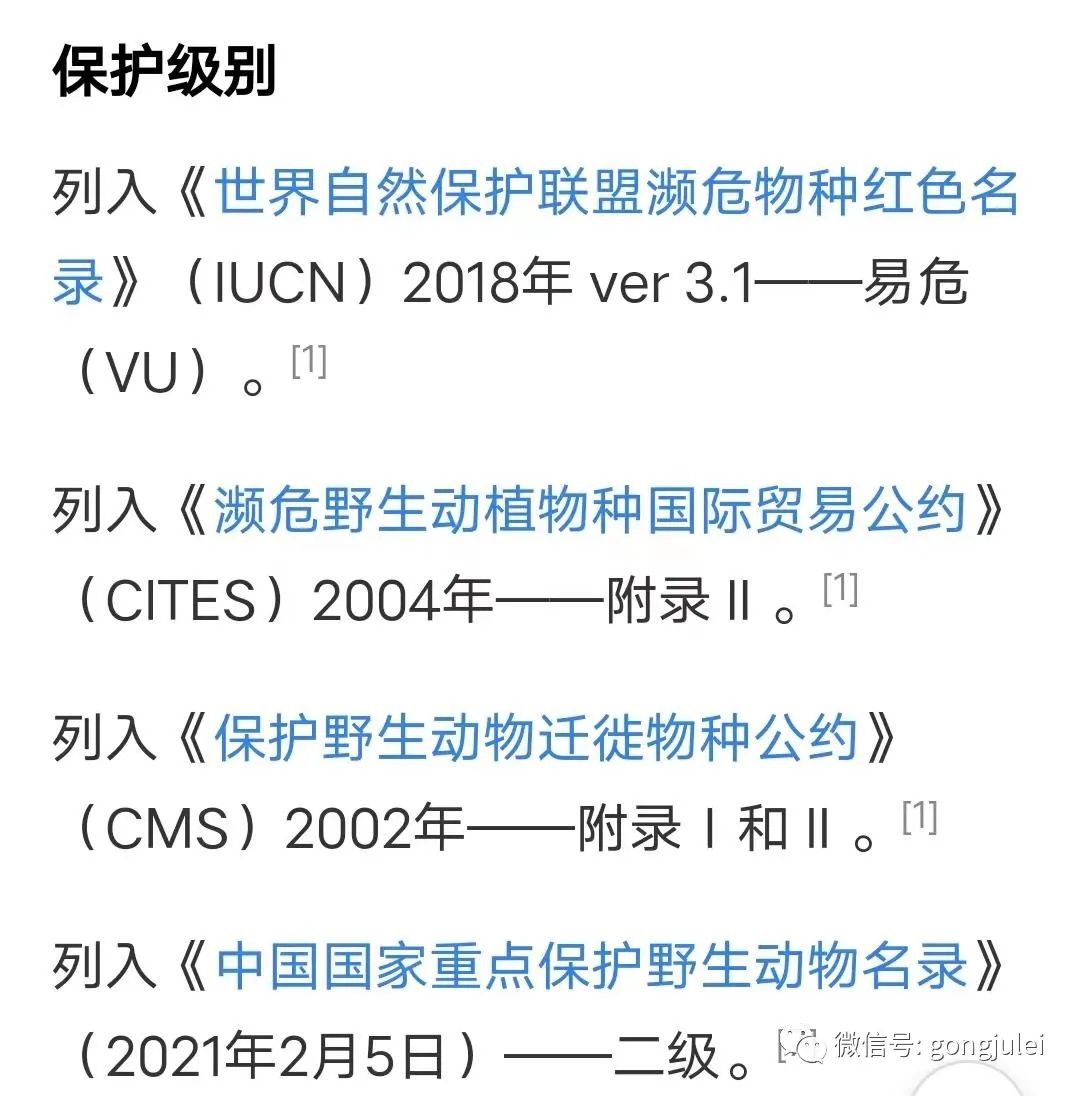The image size is (1080, 1096).
Task: Show footnote [1] after CMS 附录Ⅰ和Ⅱ
Action: pyautogui.click(x=919, y=819)
